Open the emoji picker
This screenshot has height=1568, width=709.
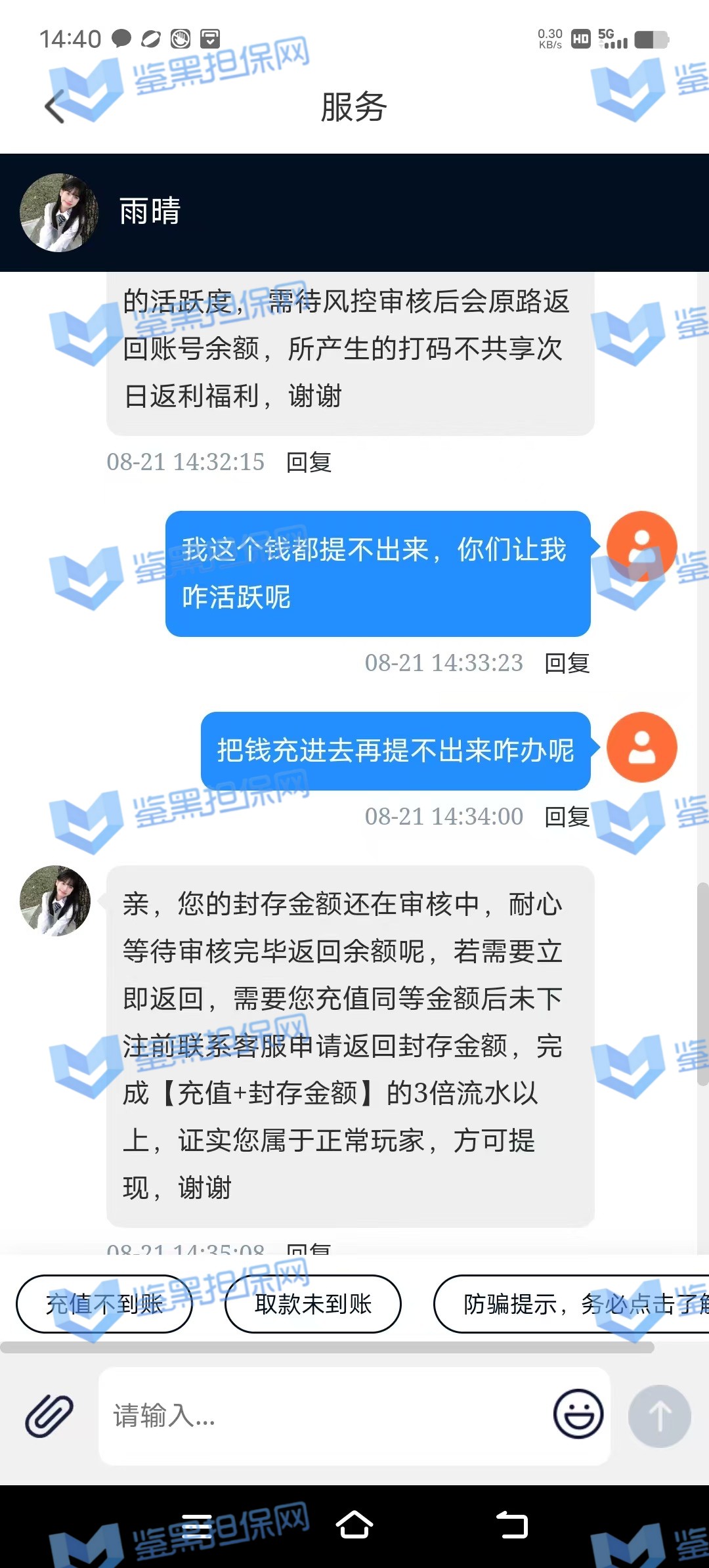tap(578, 1414)
